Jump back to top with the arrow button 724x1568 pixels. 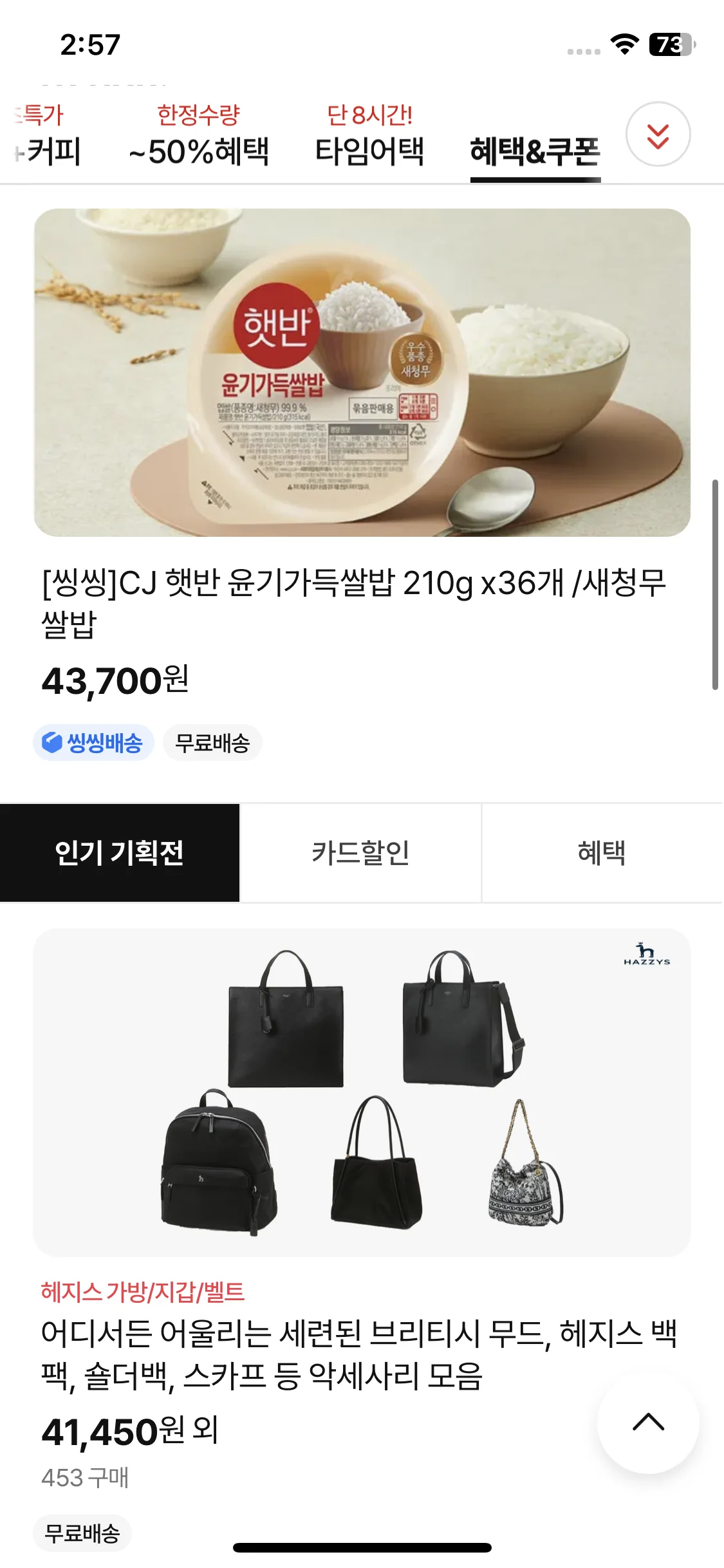648,1423
